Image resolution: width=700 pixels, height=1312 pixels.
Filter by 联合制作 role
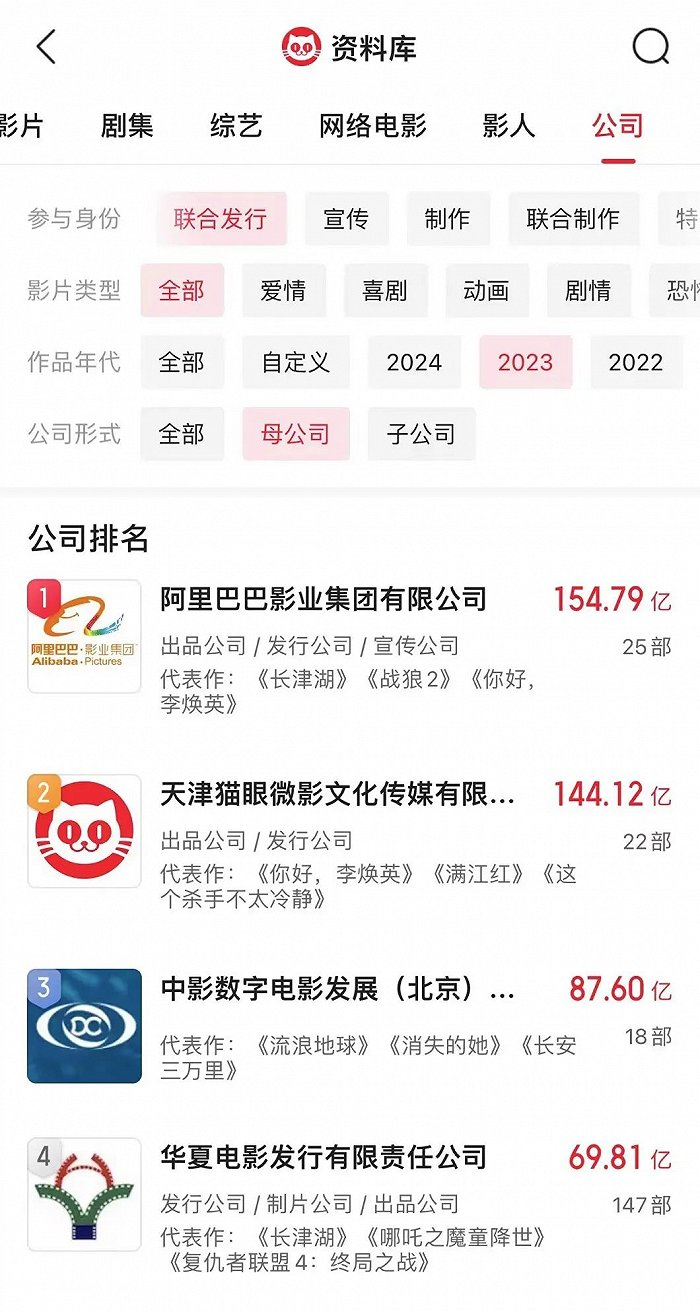point(573,219)
